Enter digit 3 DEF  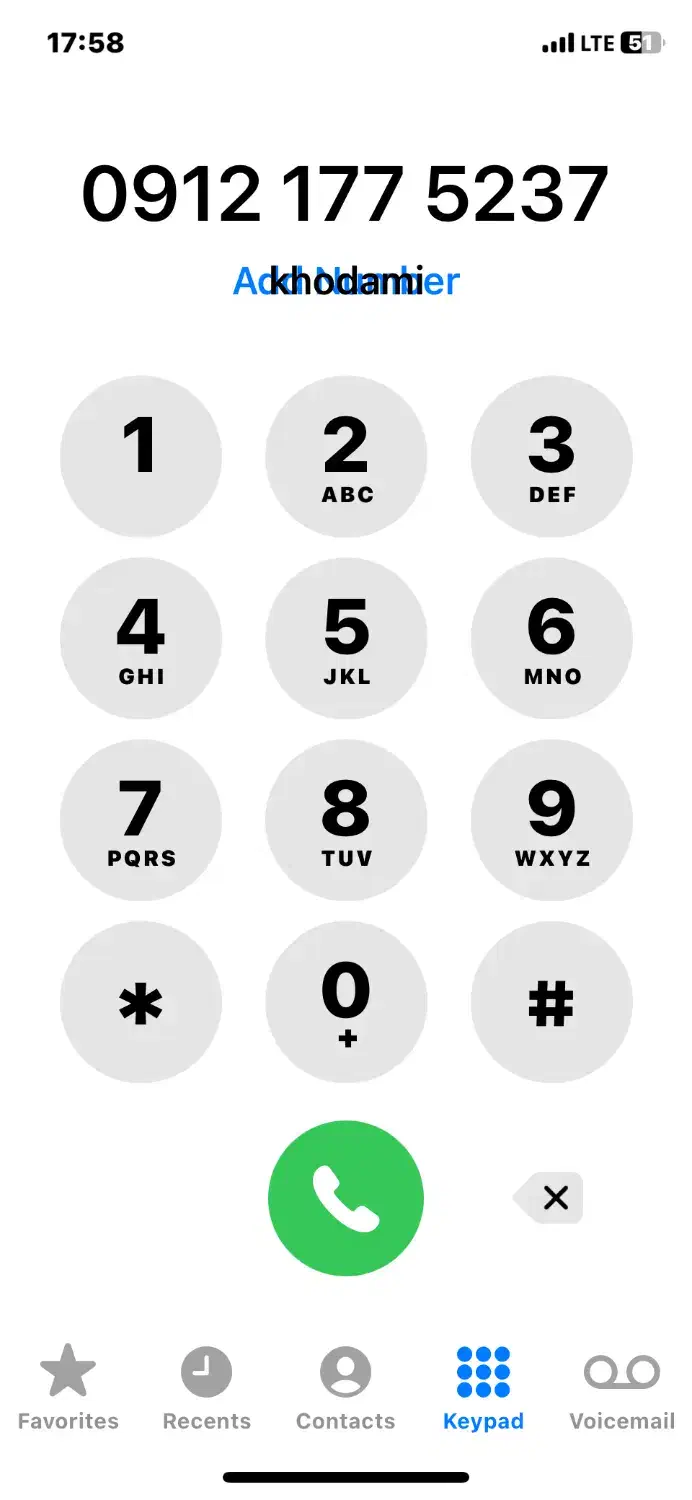click(552, 457)
